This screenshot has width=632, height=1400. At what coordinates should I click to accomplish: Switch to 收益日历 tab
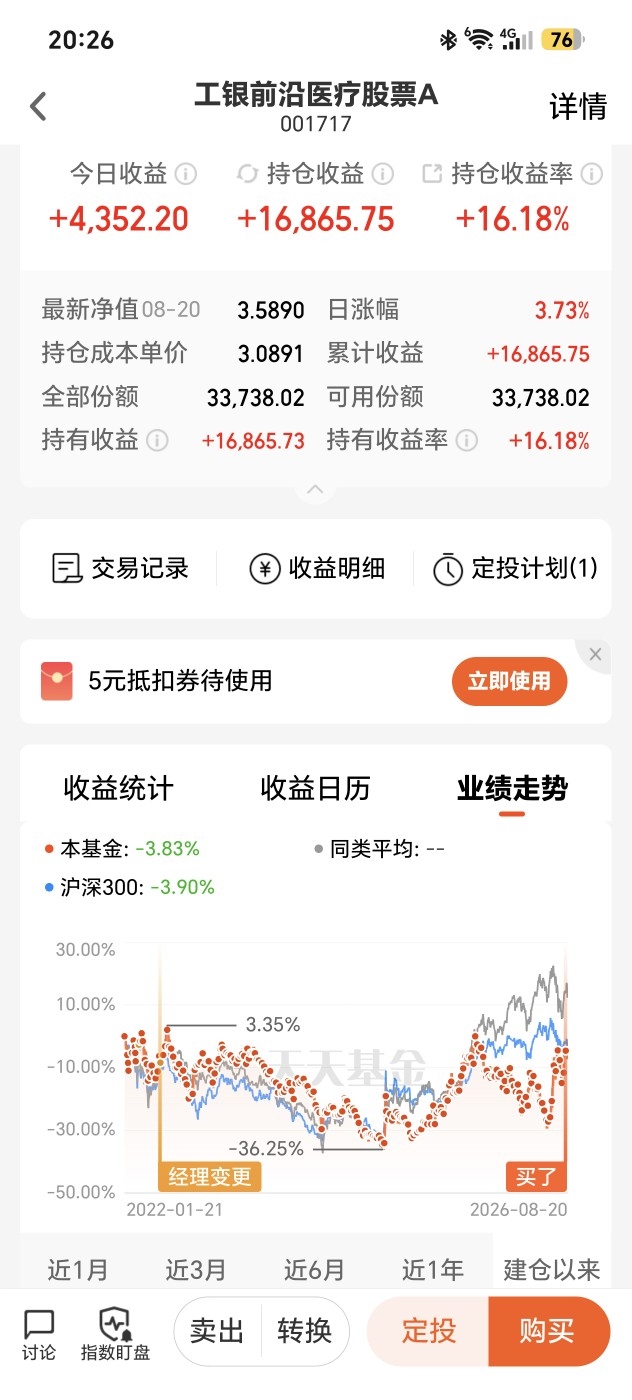point(316,788)
